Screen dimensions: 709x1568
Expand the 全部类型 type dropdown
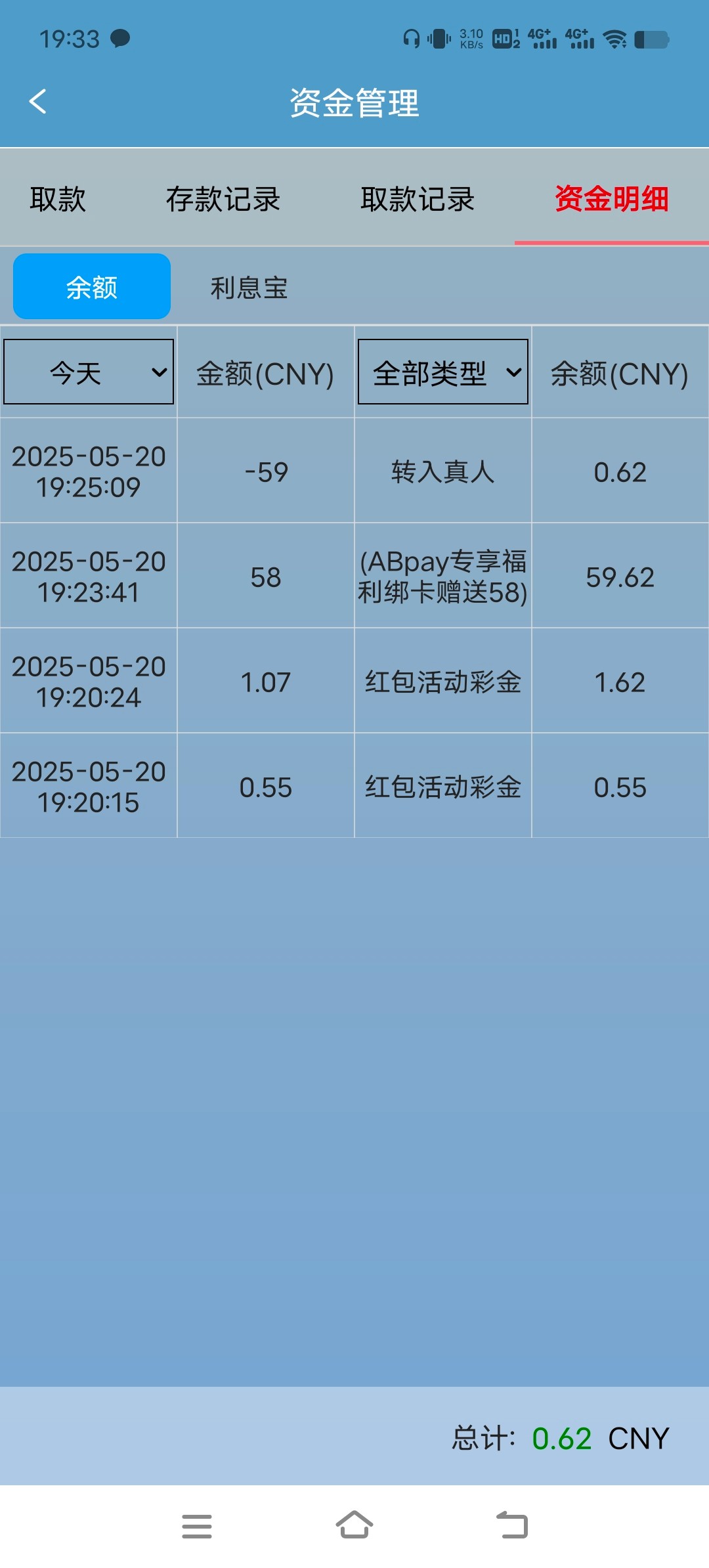443,372
